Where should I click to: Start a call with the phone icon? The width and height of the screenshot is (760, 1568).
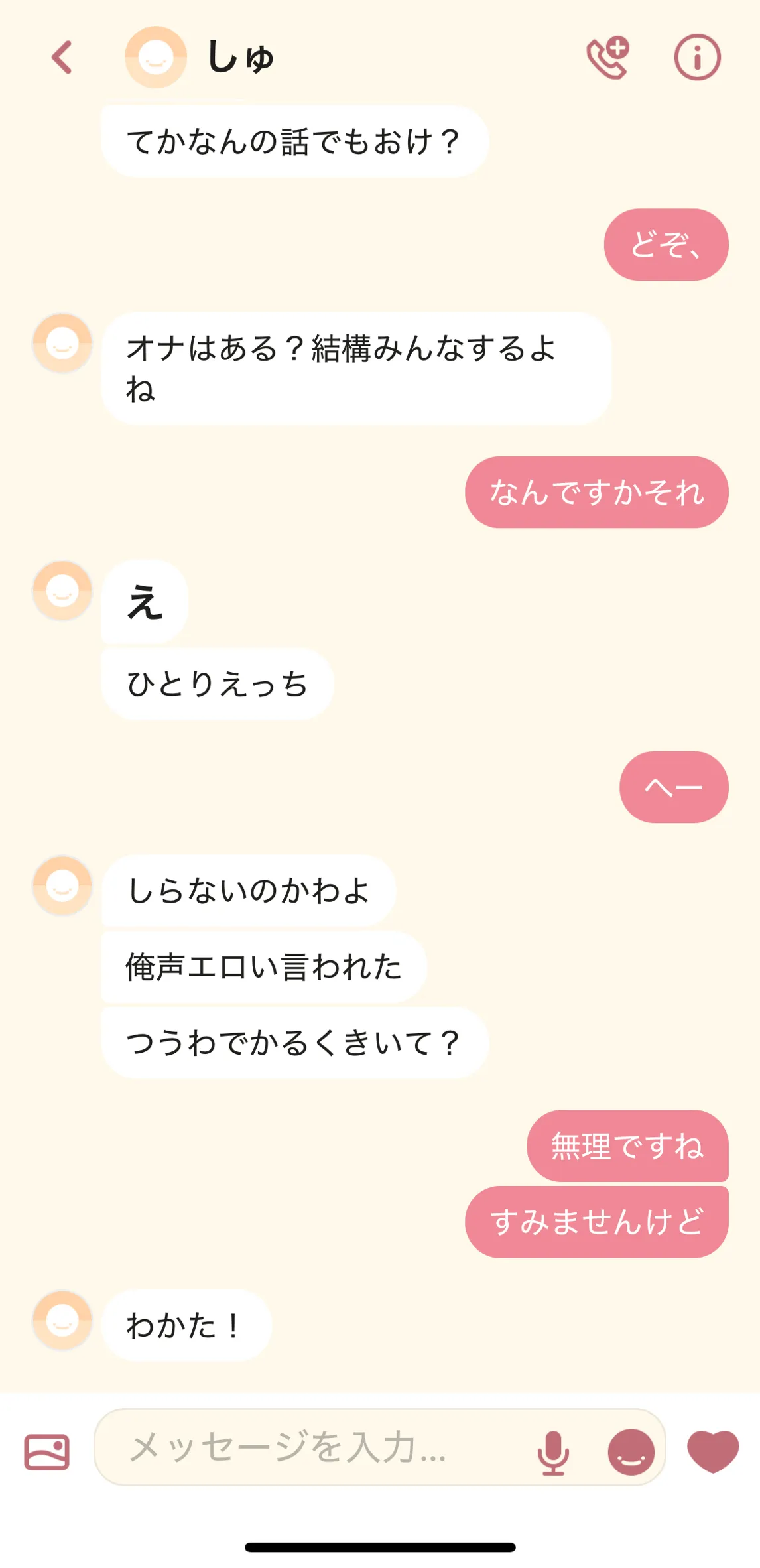[607, 58]
